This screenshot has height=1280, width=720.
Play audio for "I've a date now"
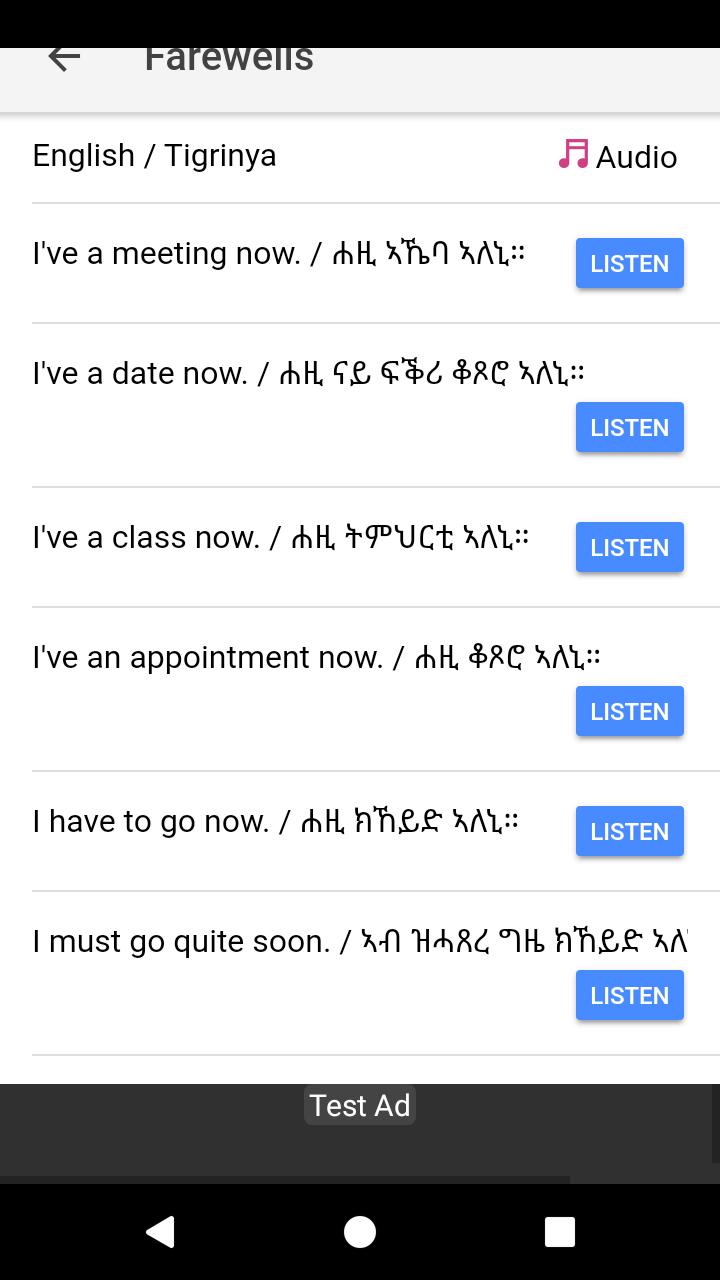click(629, 427)
